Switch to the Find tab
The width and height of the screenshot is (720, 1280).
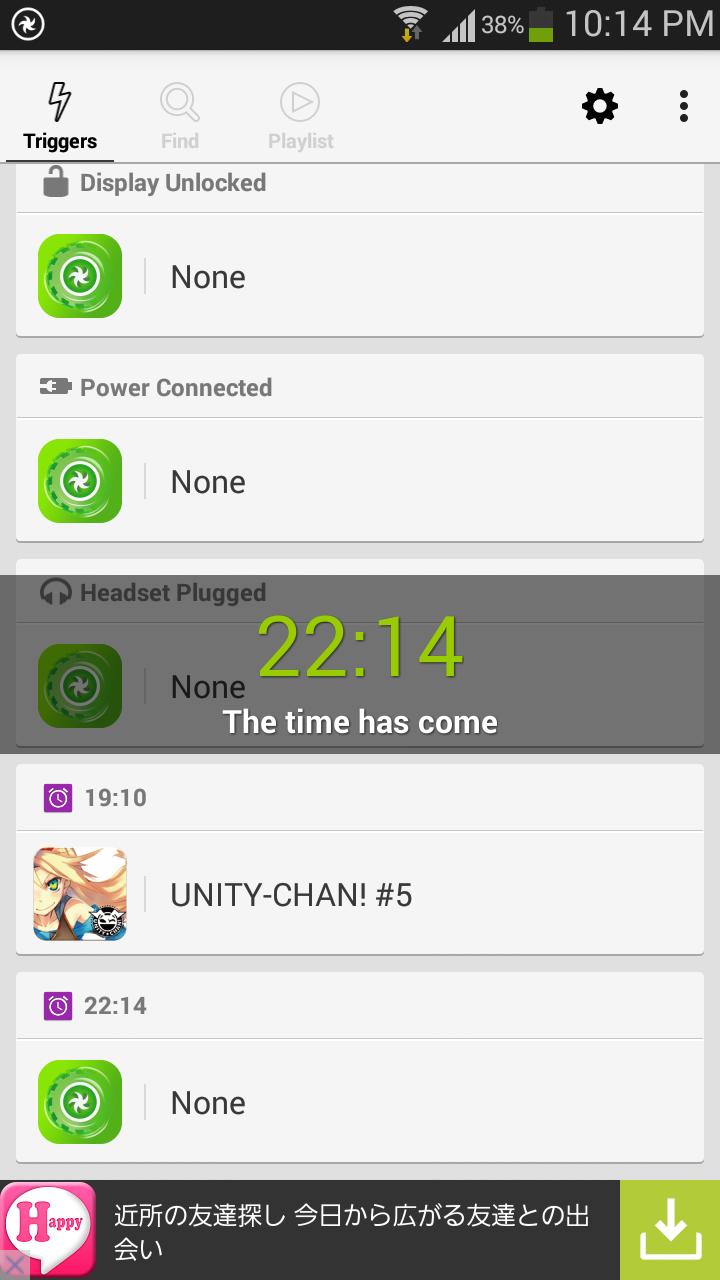click(180, 117)
